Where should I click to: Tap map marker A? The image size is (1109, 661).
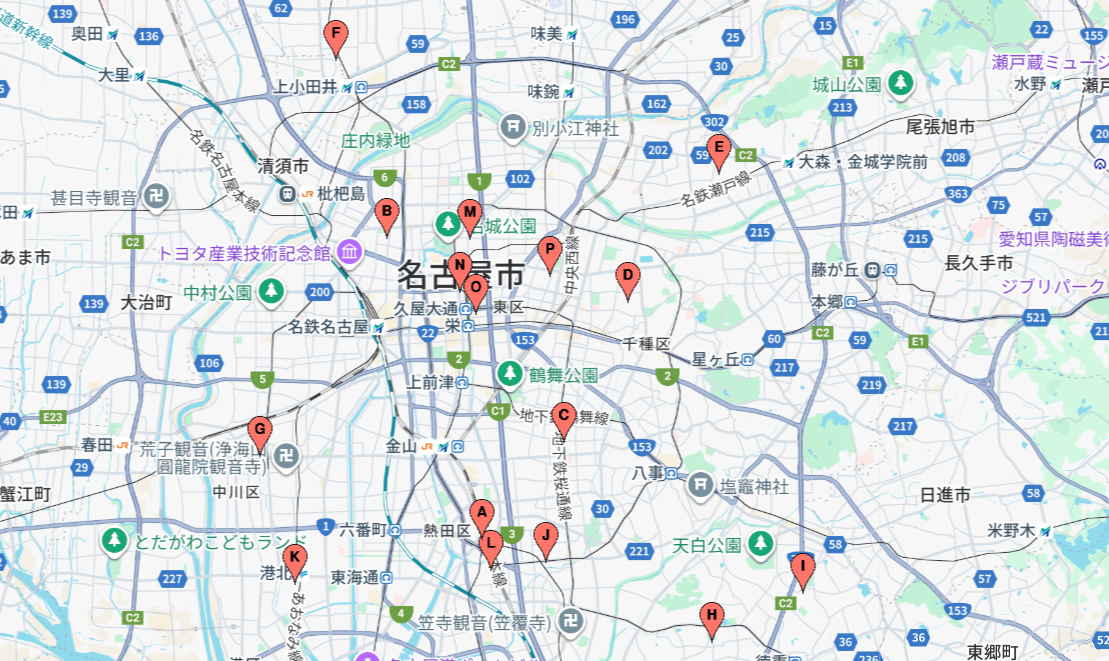tap(481, 515)
